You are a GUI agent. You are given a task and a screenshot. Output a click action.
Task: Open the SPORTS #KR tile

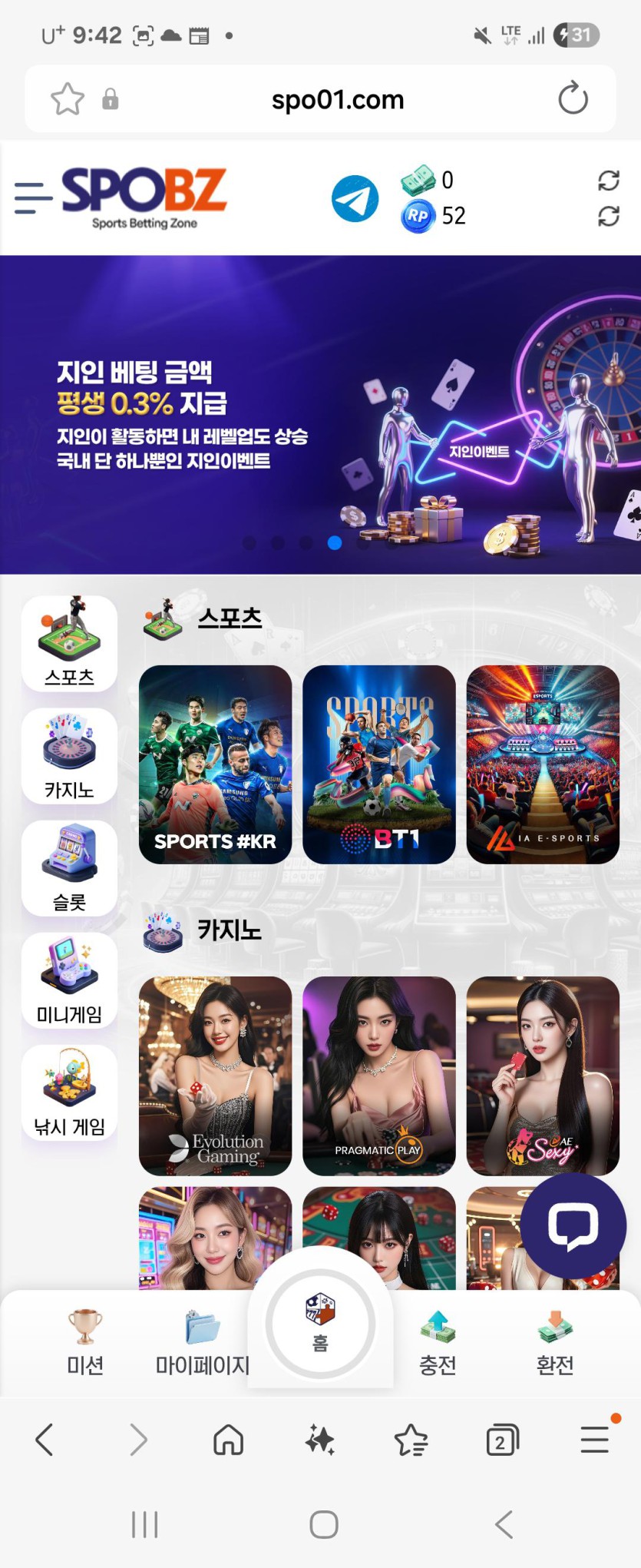click(215, 764)
